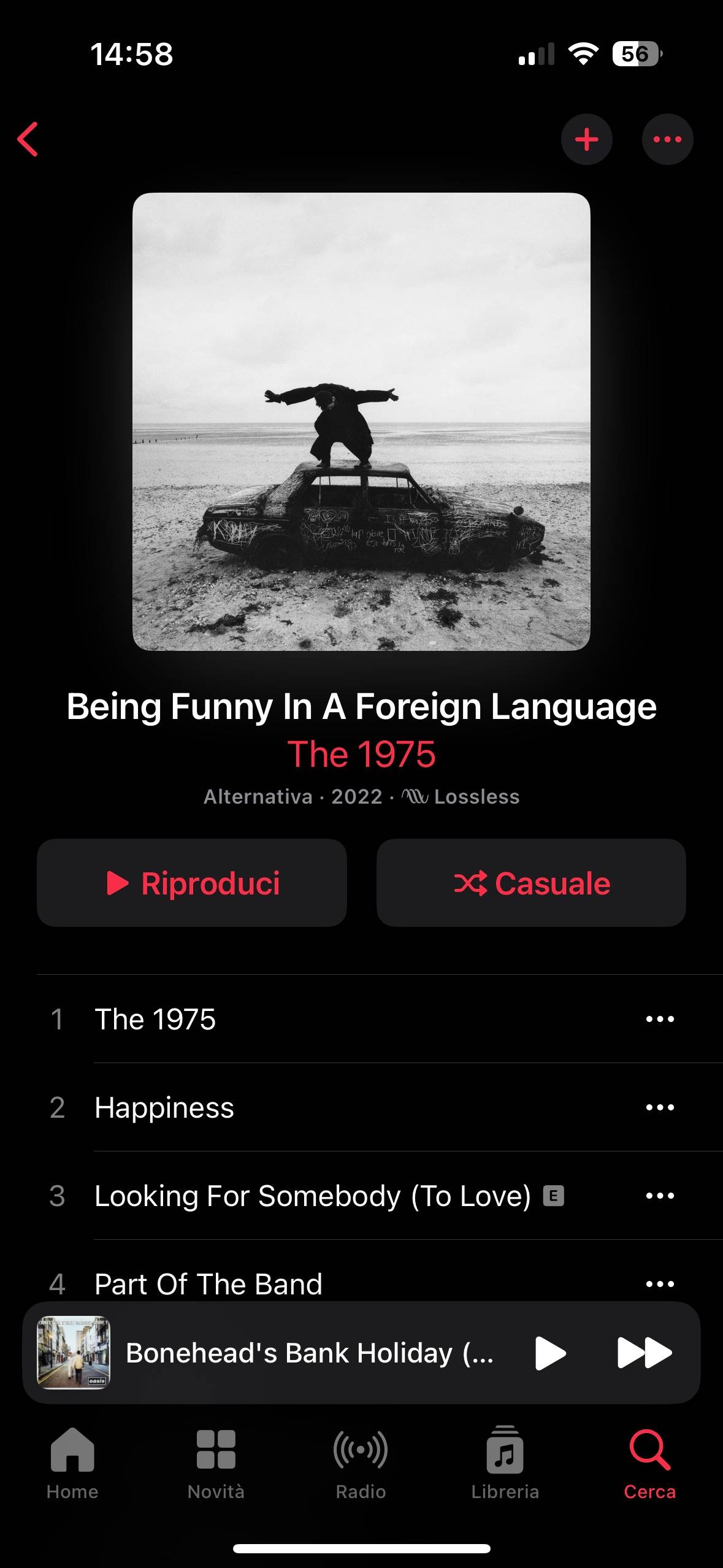Image resolution: width=723 pixels, height=1568 pixels.
Task: Open more options for Looking For Somebody
Action: click(x=660, y=1196)
